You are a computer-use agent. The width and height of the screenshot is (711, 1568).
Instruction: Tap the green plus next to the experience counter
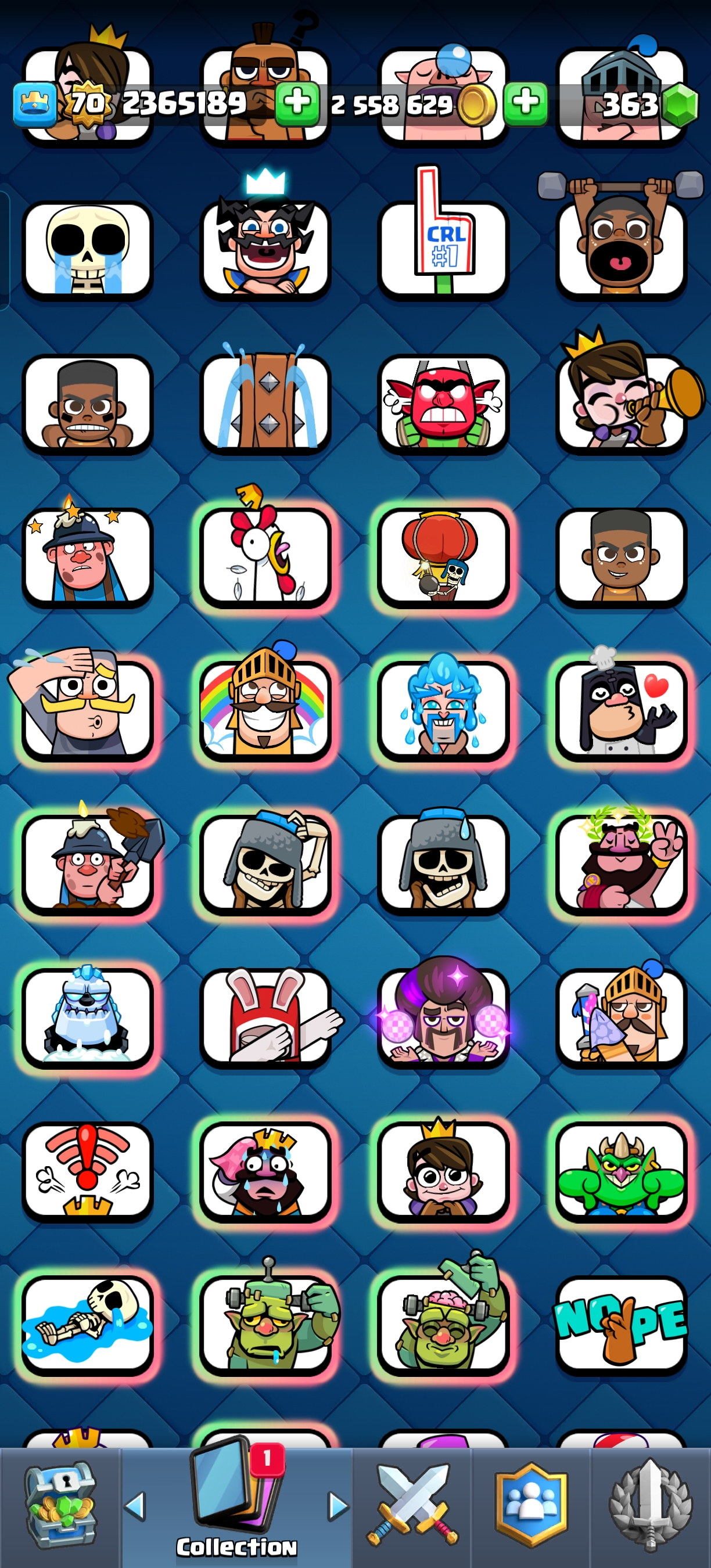(x=297, y=103)
